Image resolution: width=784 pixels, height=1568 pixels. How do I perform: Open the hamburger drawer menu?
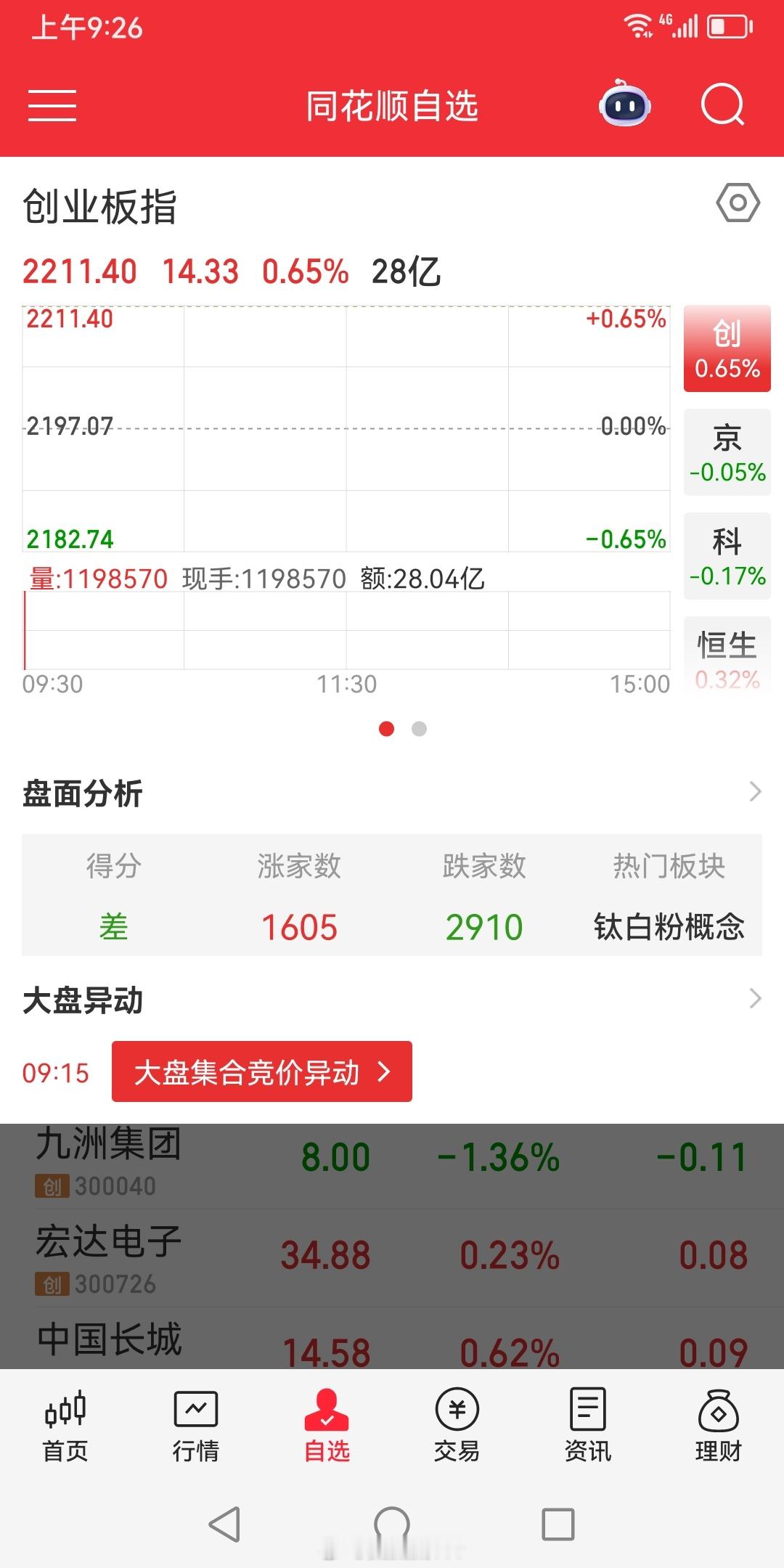[52, 106]
